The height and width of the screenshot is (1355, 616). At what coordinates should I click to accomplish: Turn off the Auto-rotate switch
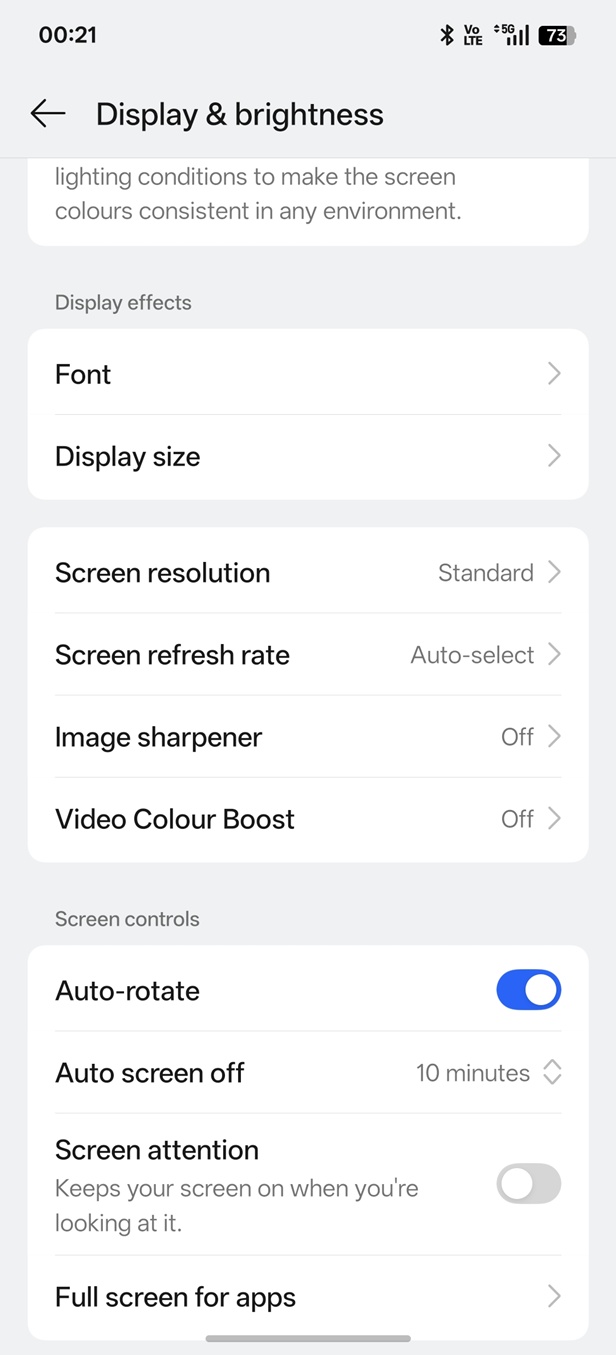[x=528, y=990]
